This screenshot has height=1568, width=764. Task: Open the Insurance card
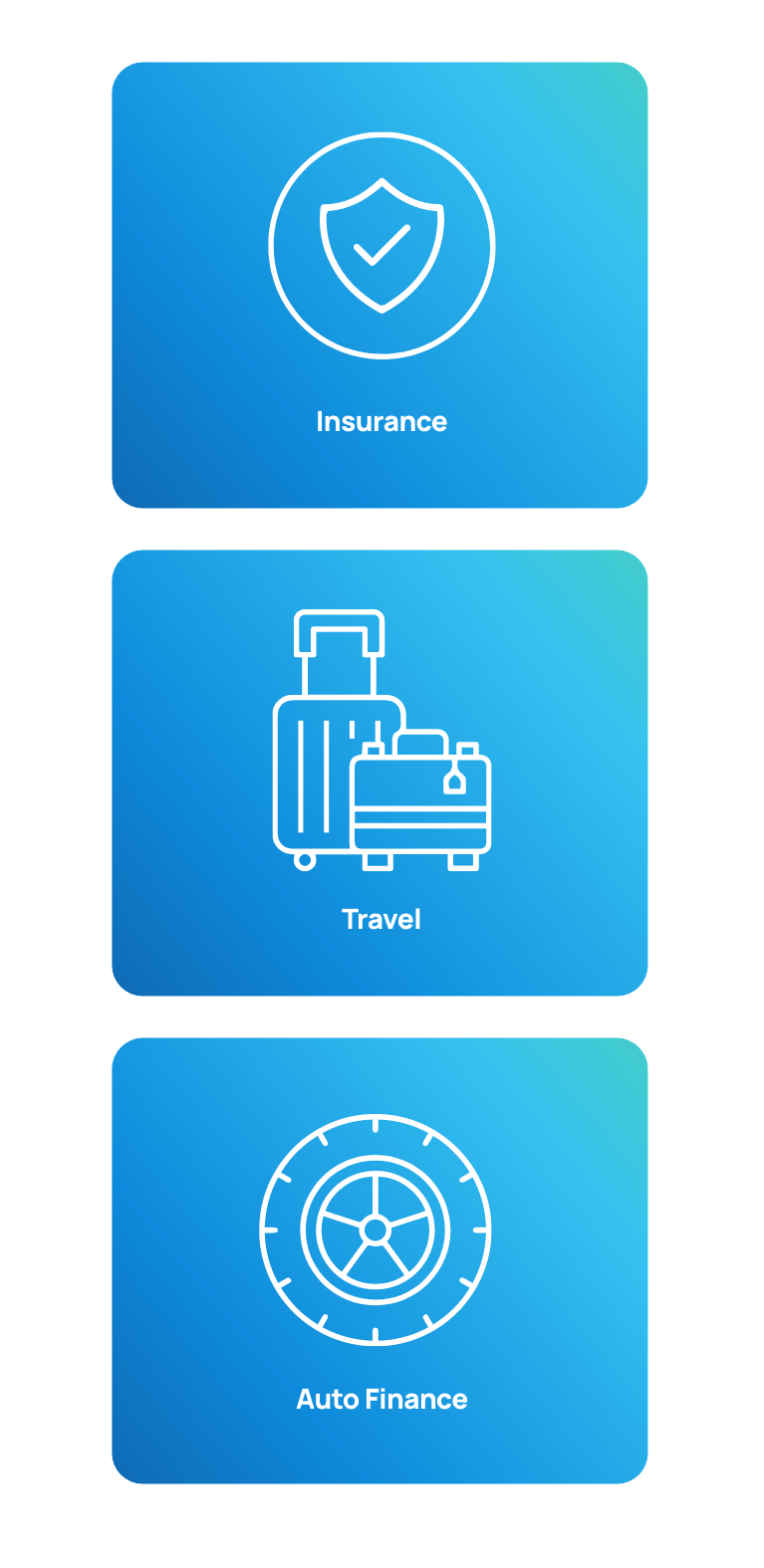[x=380, y=285]
